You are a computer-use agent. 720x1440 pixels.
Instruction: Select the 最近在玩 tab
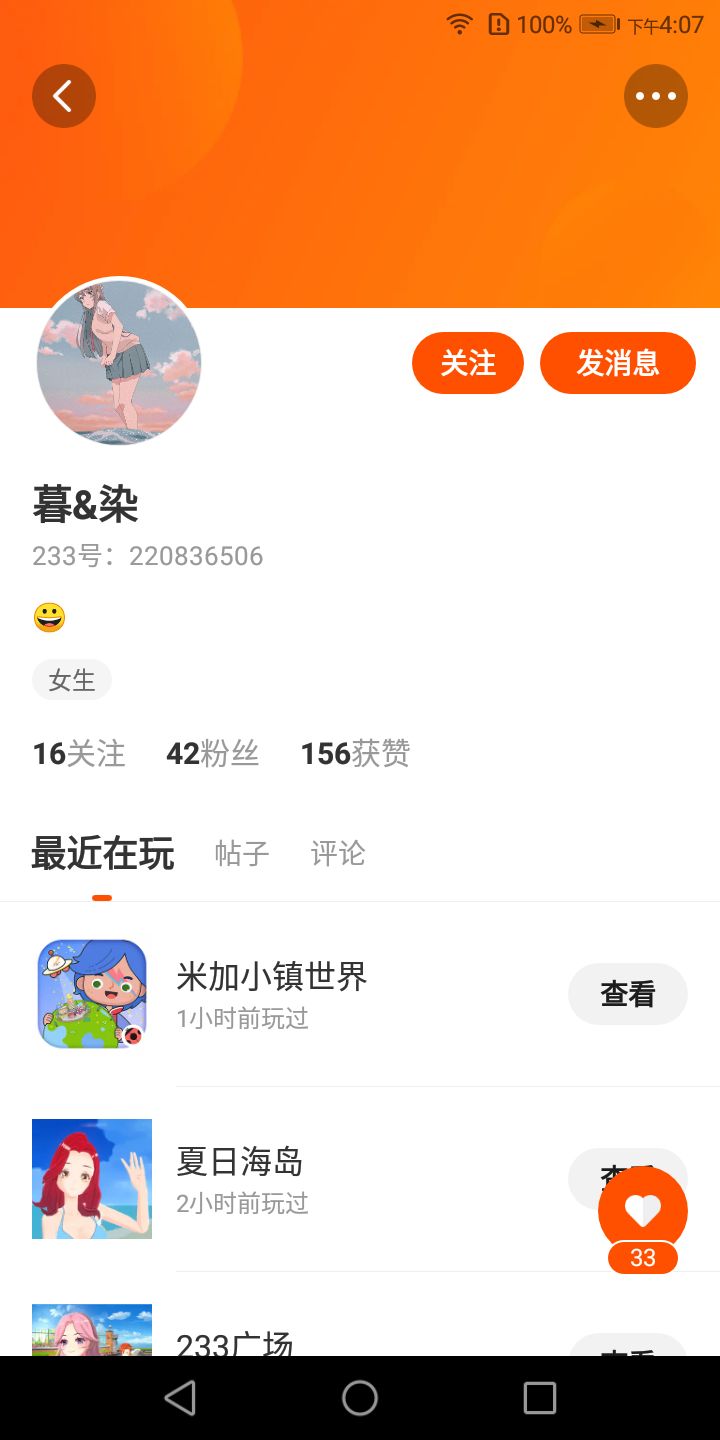103,853
